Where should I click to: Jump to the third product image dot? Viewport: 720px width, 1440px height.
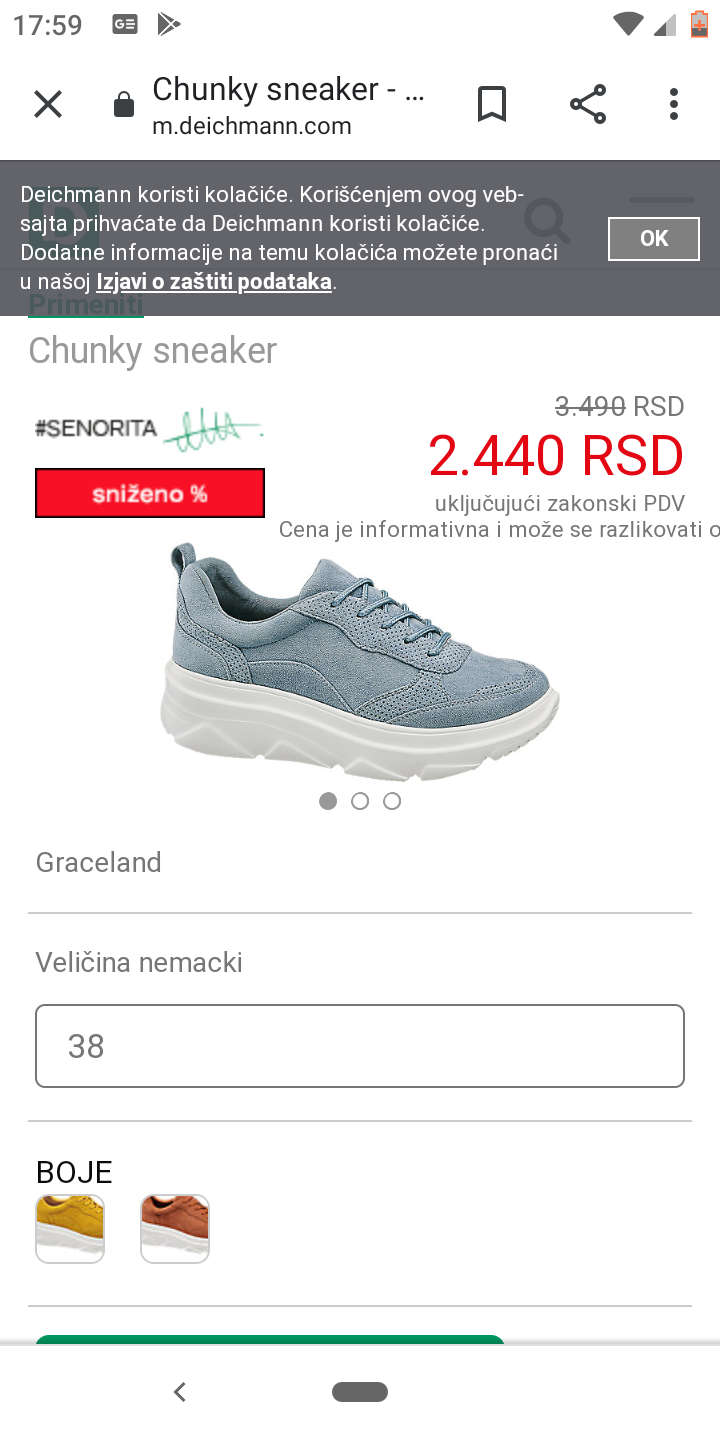392,801
